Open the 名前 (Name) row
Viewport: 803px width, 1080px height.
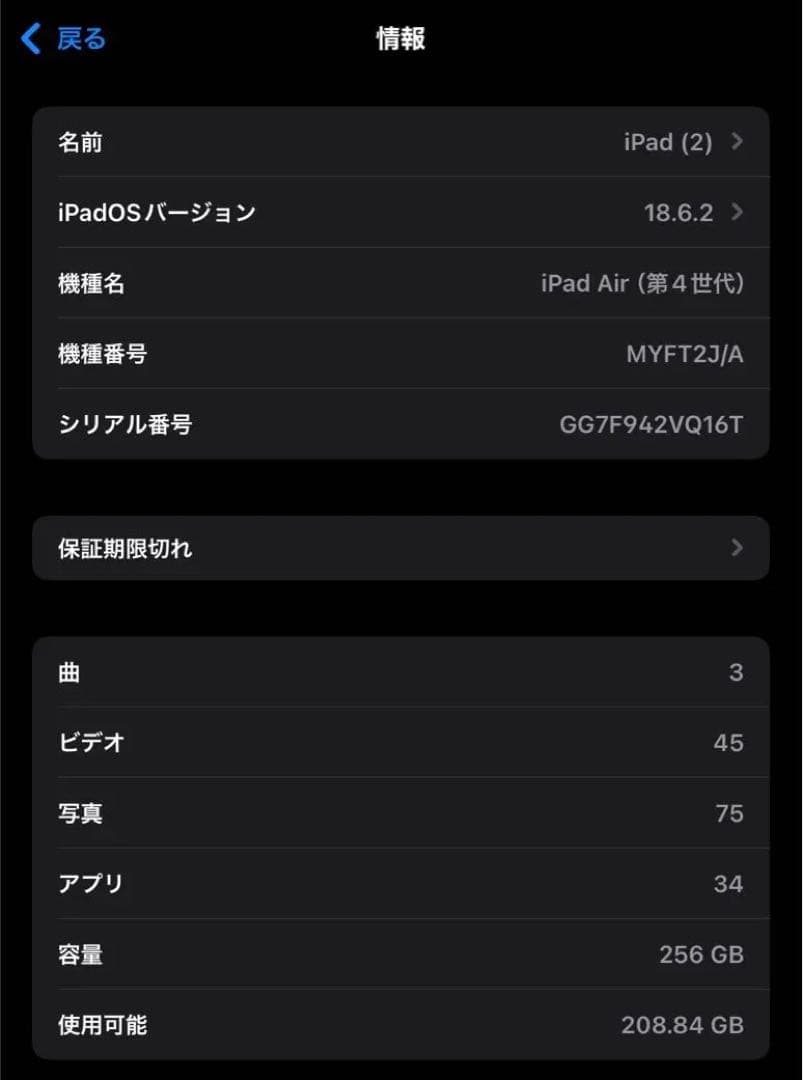(400, 142)
